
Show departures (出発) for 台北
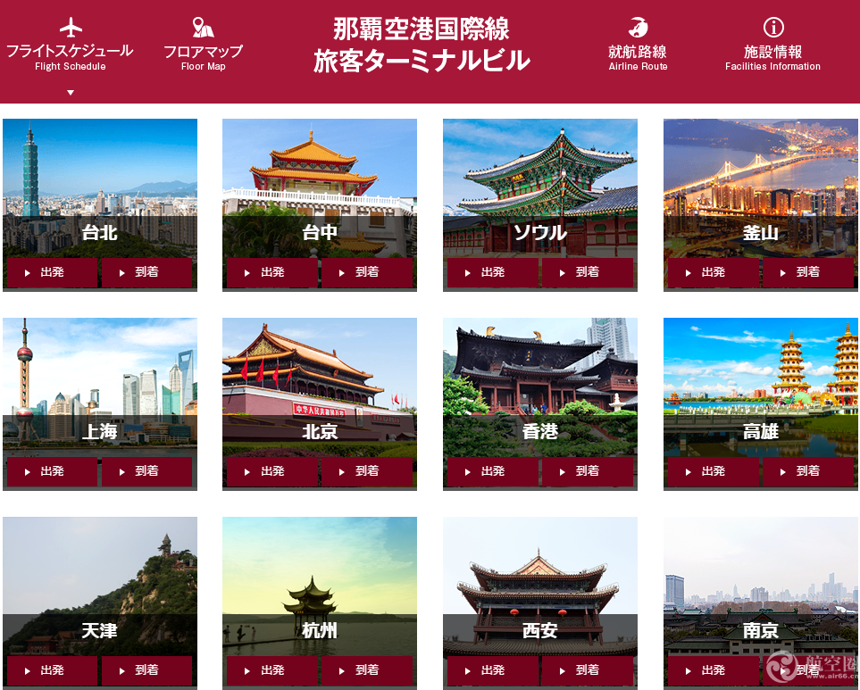click(52, 272)
